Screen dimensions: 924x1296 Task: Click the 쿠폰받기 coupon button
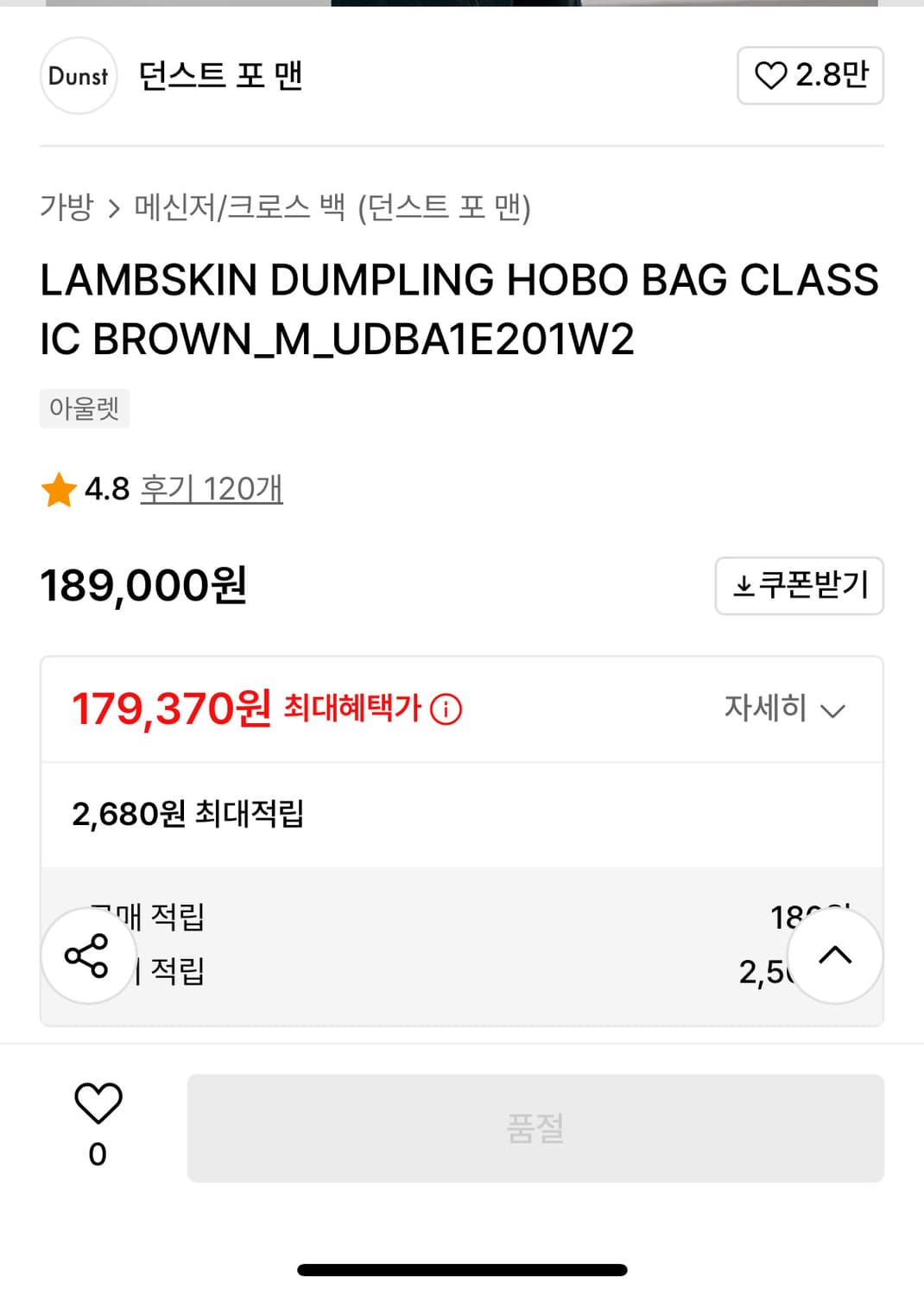pyautogui.click(x=799, y=587)
